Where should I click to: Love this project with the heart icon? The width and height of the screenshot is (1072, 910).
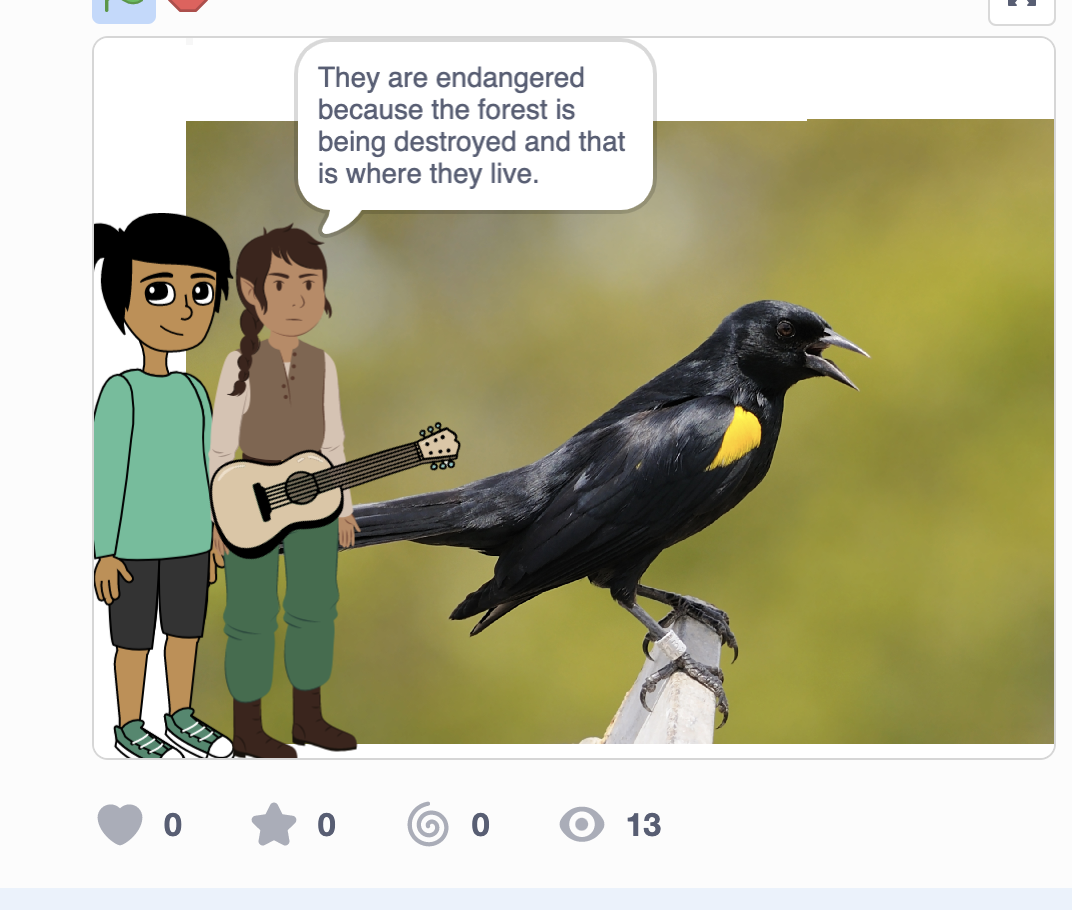click(120, 825)
